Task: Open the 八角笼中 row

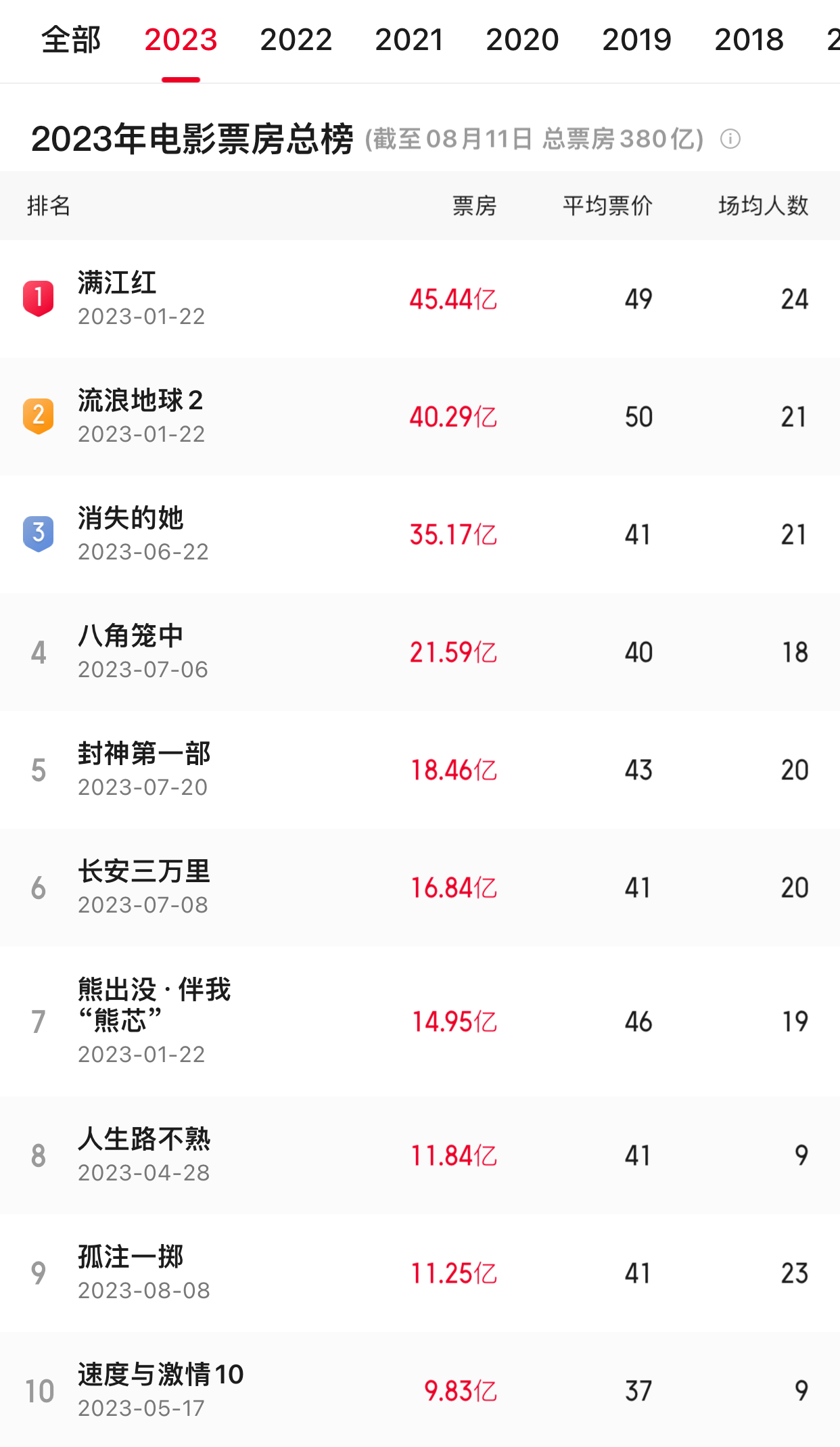Action: coord(131,637)
